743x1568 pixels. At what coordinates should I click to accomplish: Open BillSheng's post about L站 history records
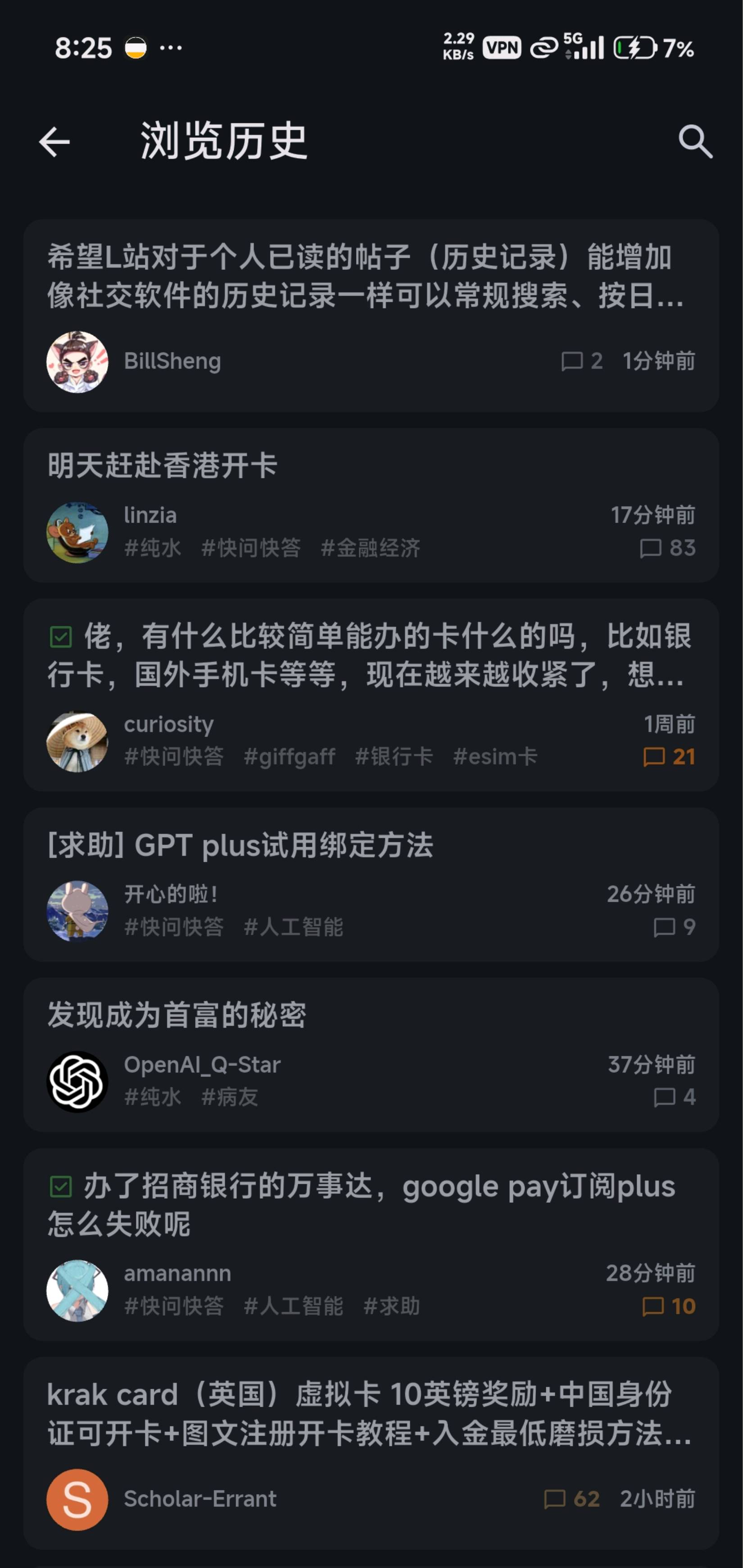pyautogui.click(x=371, y=316)
